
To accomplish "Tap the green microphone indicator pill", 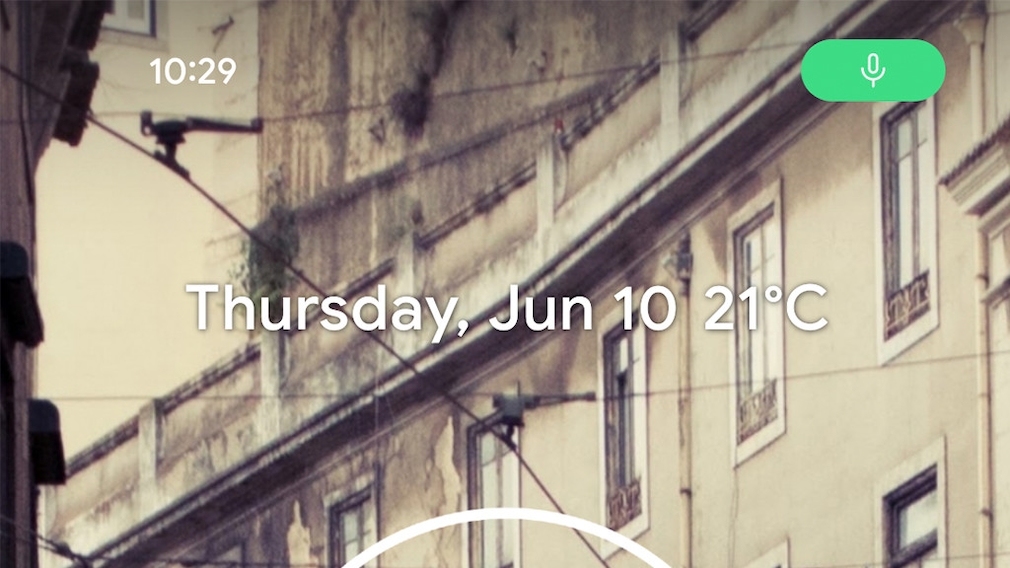I will coord(873,70).
